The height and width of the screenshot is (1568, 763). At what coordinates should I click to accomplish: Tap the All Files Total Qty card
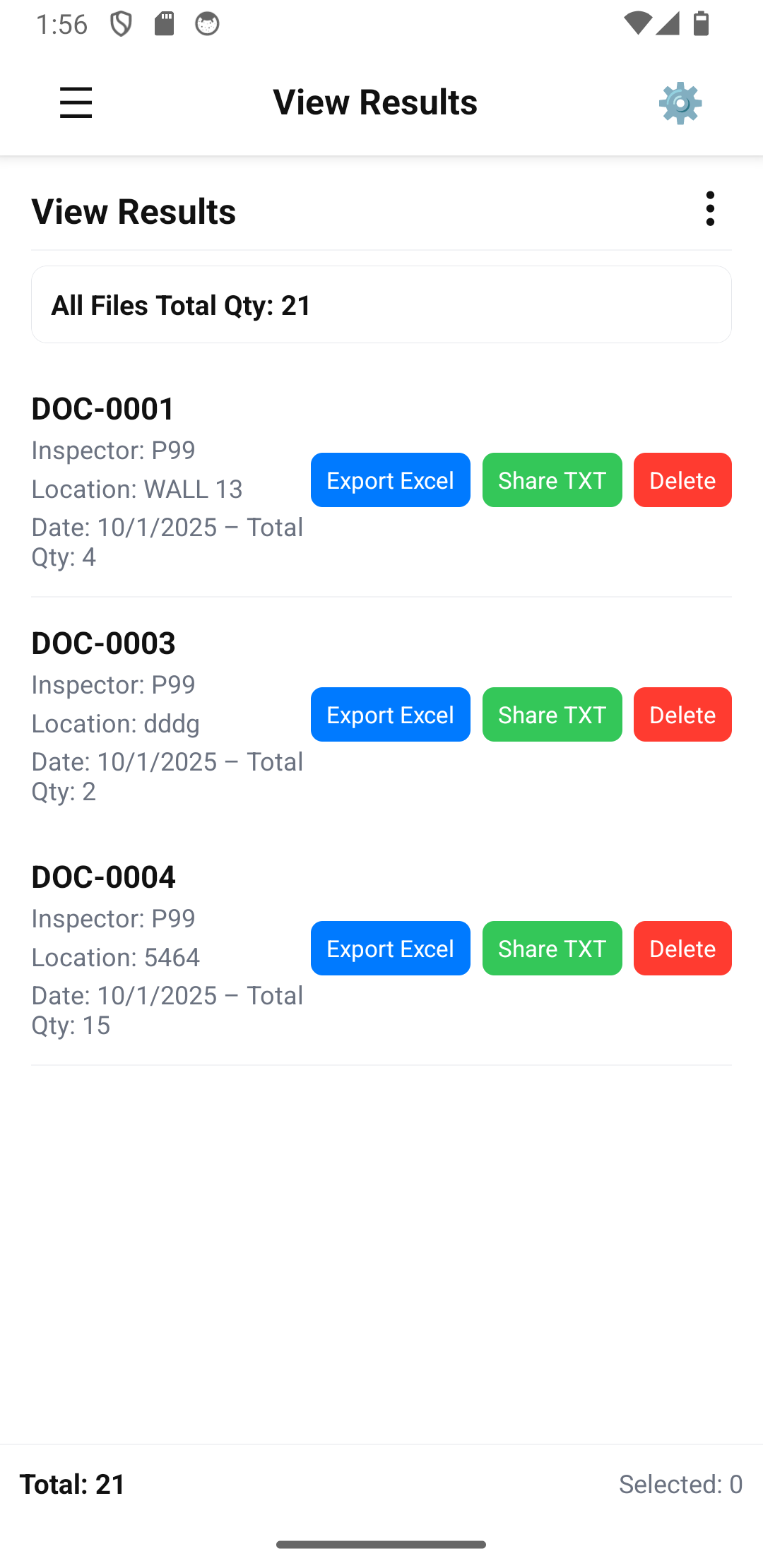381,304
